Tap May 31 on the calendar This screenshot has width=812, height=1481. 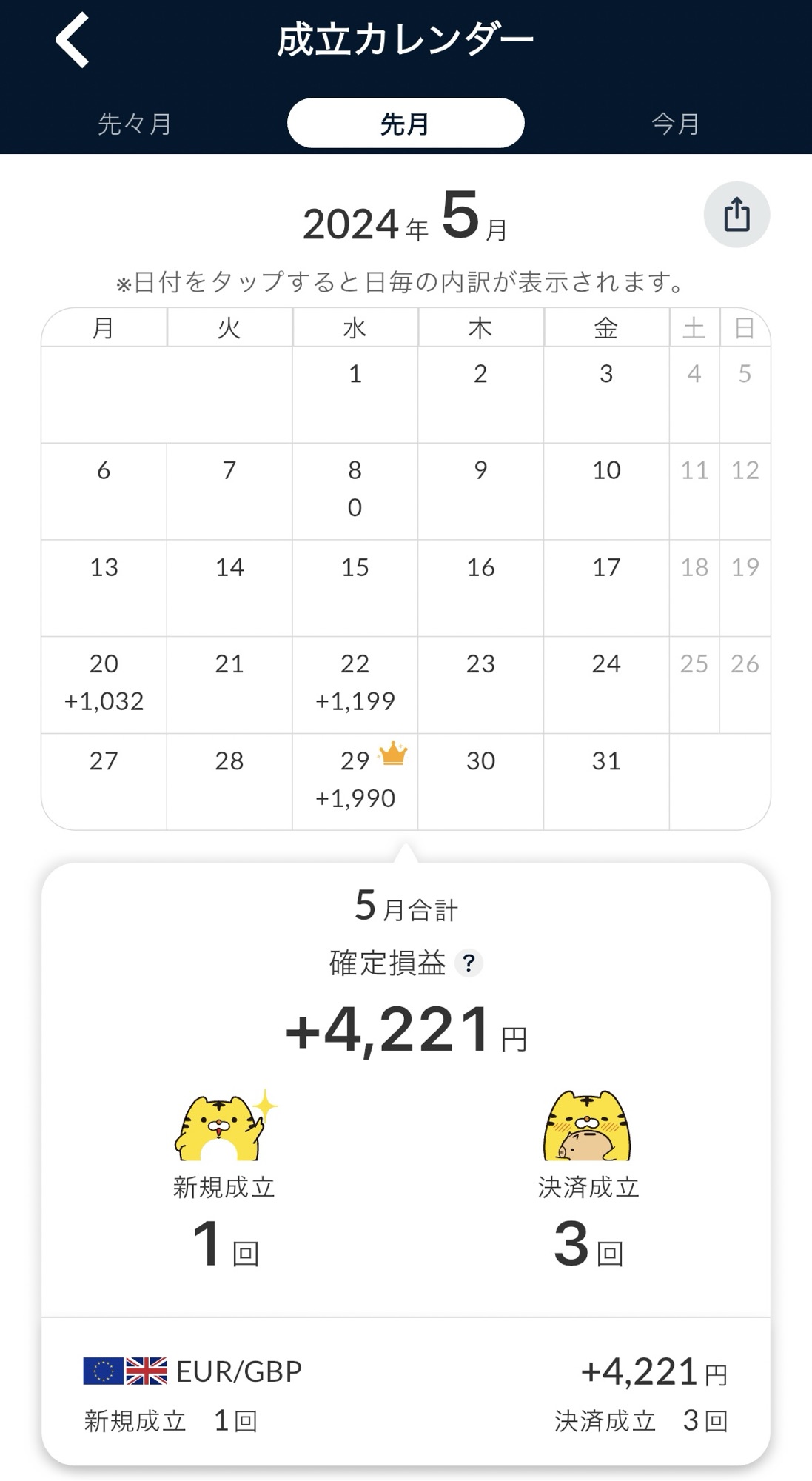(606, 781)
